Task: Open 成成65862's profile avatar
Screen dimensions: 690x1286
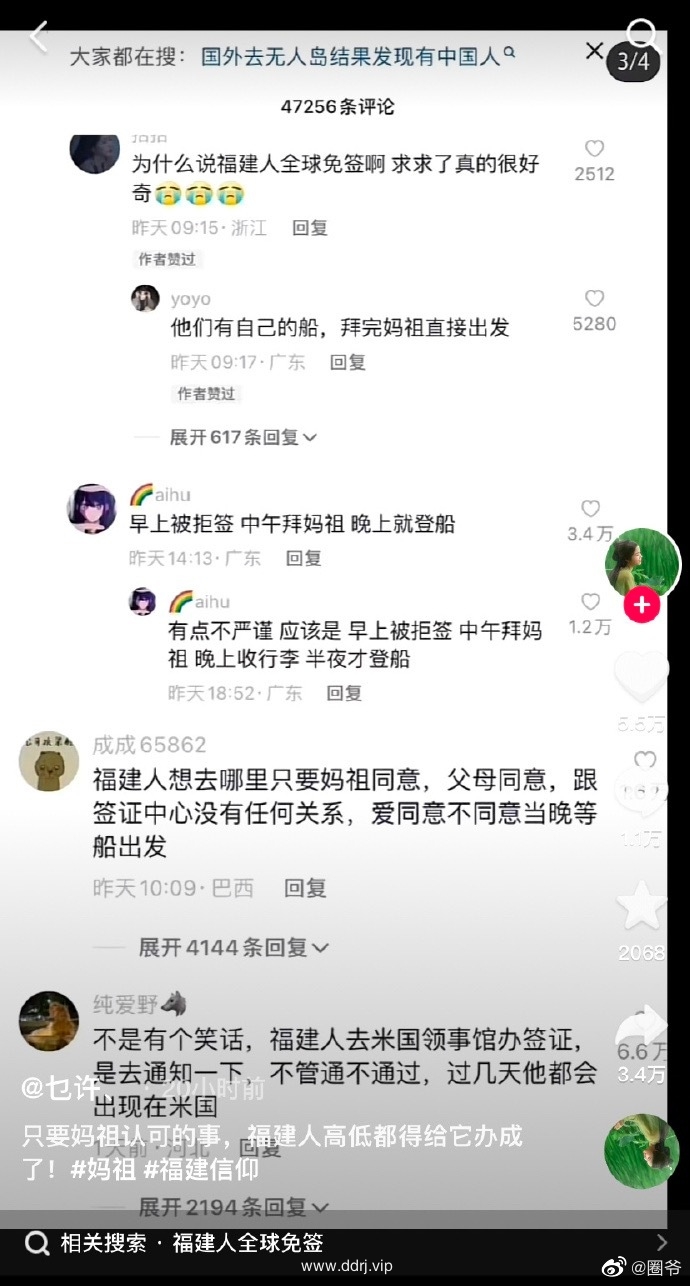Action: point(49,762)
